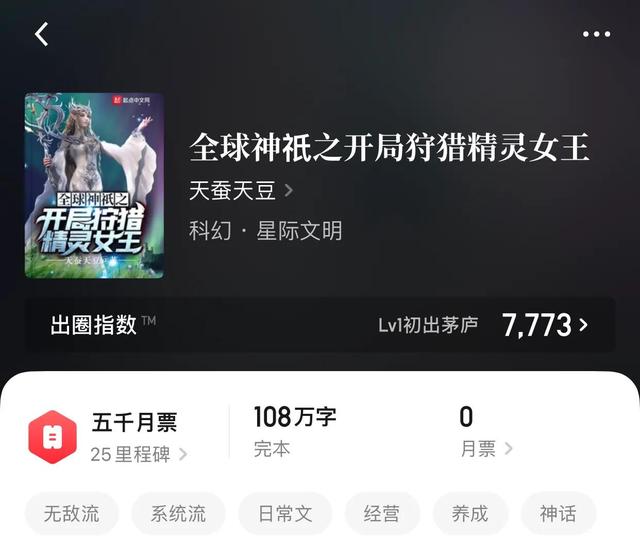
Task: Select the 无敌流 tag chip
Action: pyautogui.click(x=71, y=514)
